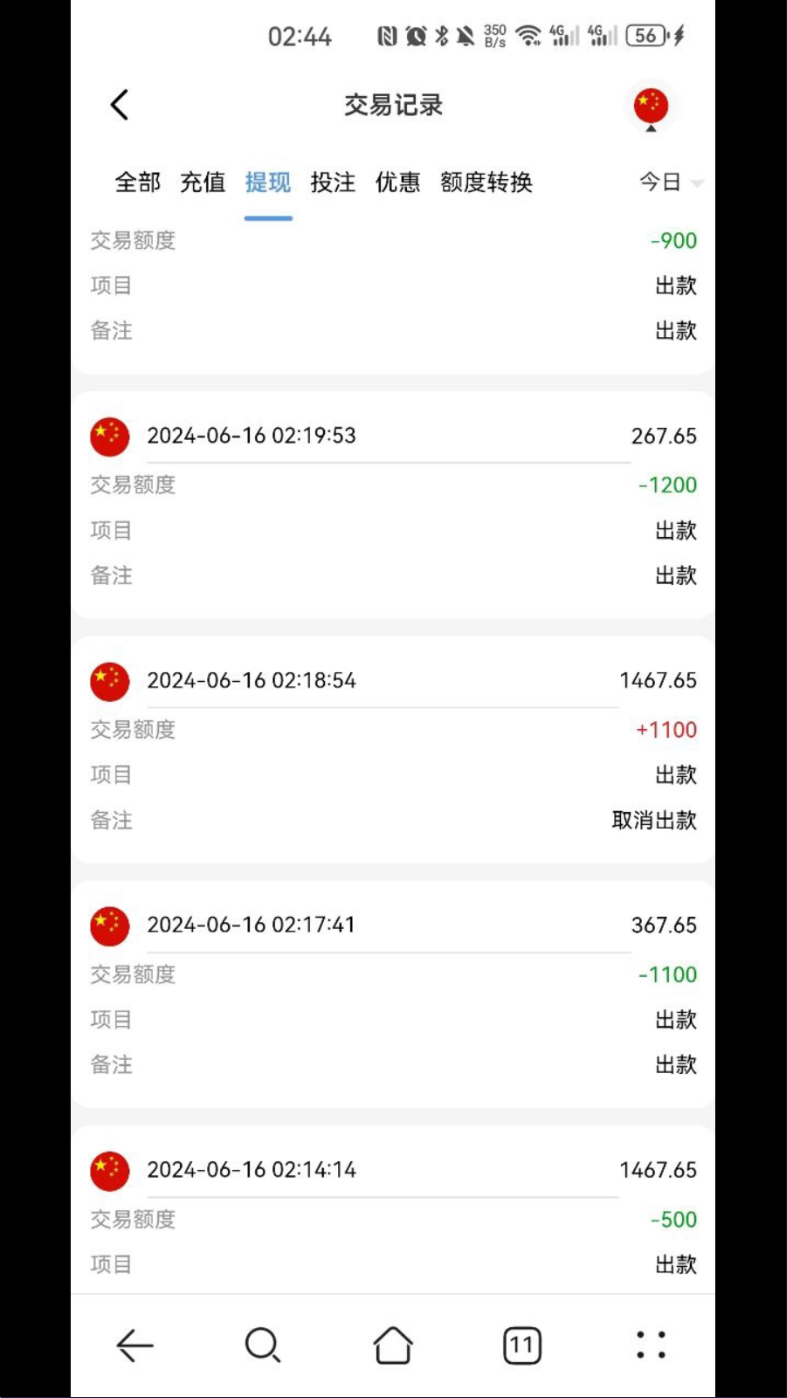The image size is (787, 1398).
Task: Open the 优惠 tab
Action: [398, 182]
